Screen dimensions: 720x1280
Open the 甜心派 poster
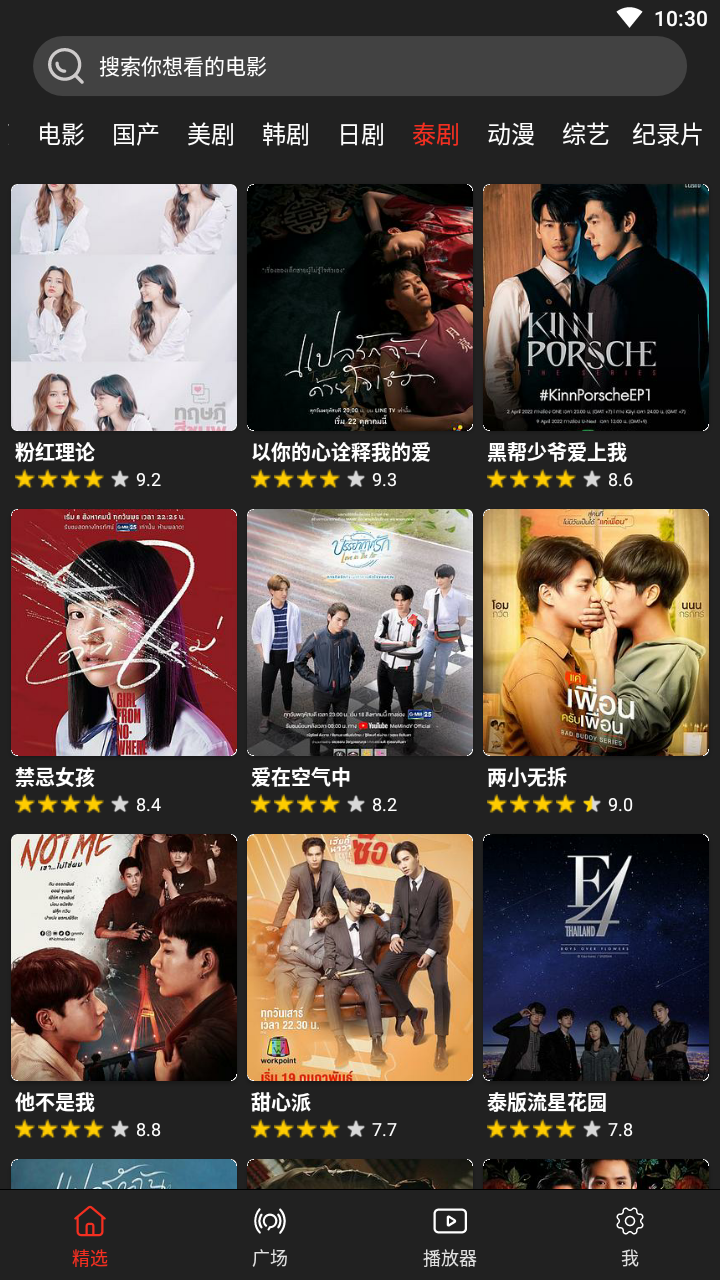tap(360, 958)
